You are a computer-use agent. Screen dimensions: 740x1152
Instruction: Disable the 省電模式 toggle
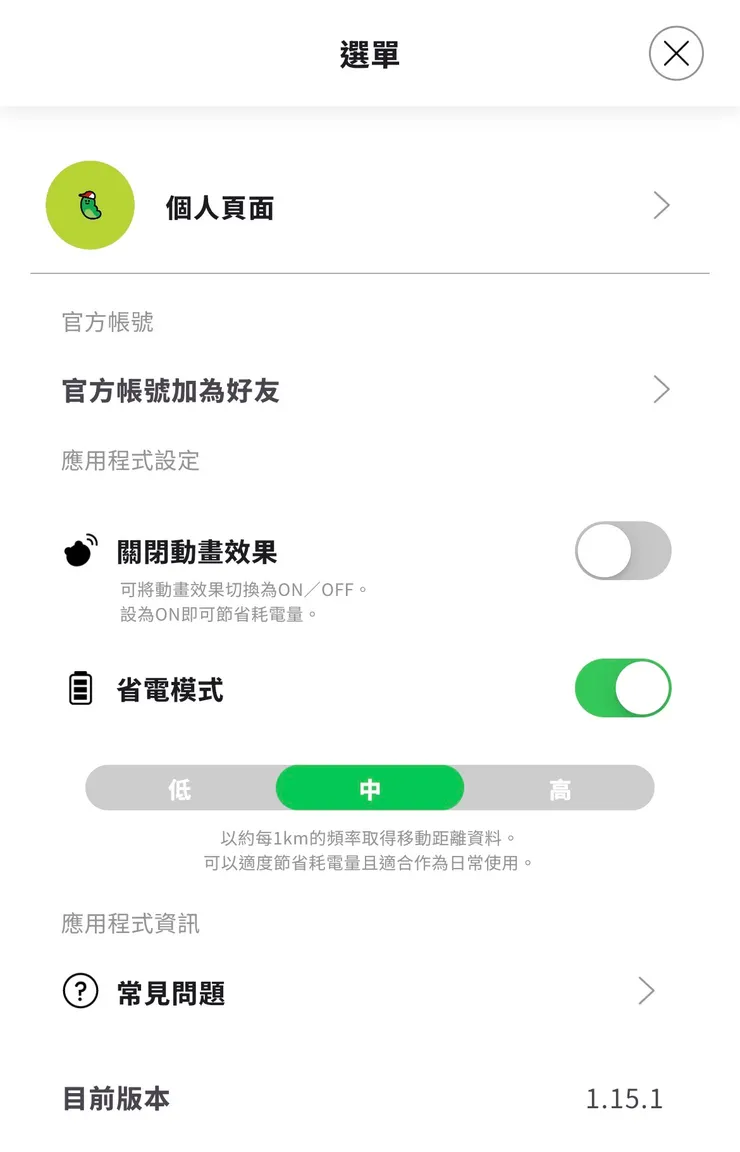[623, 688]
